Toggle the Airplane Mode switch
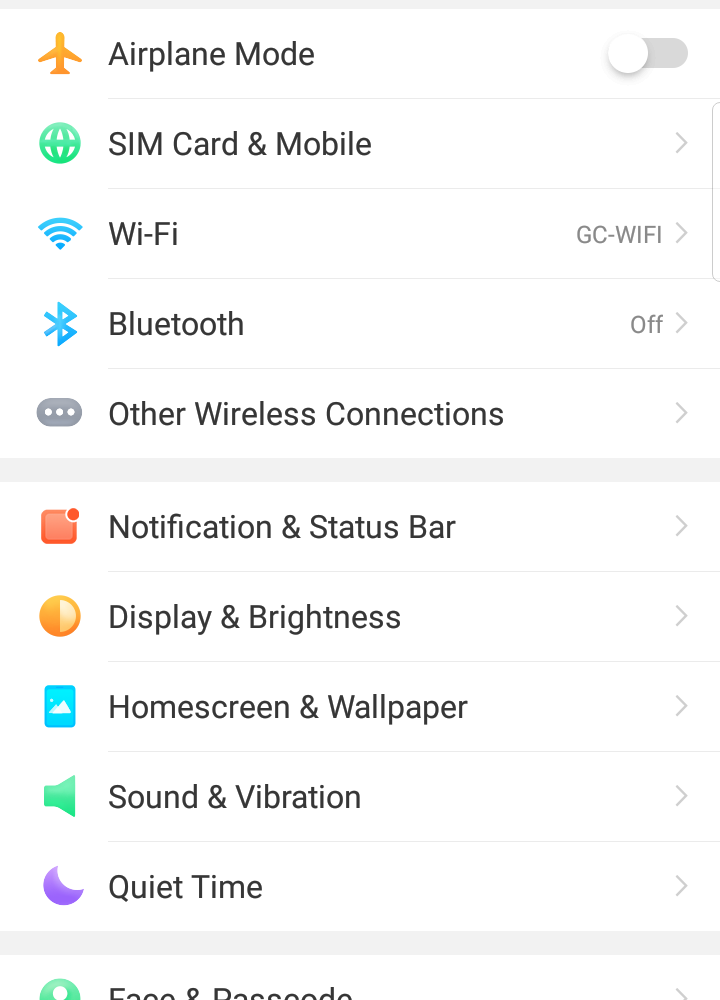720x1000 pixels. [648, 54]
